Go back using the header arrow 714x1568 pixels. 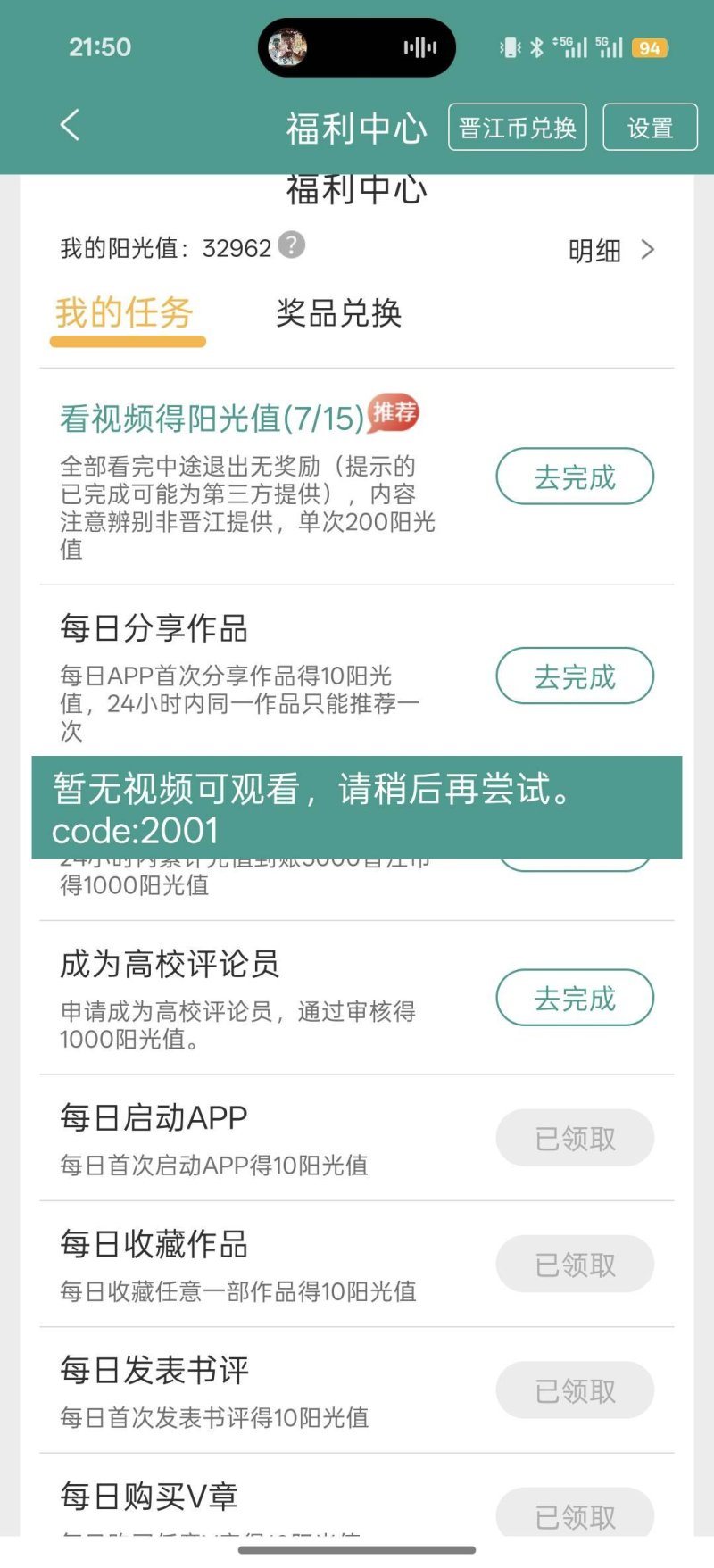(70, 126)
